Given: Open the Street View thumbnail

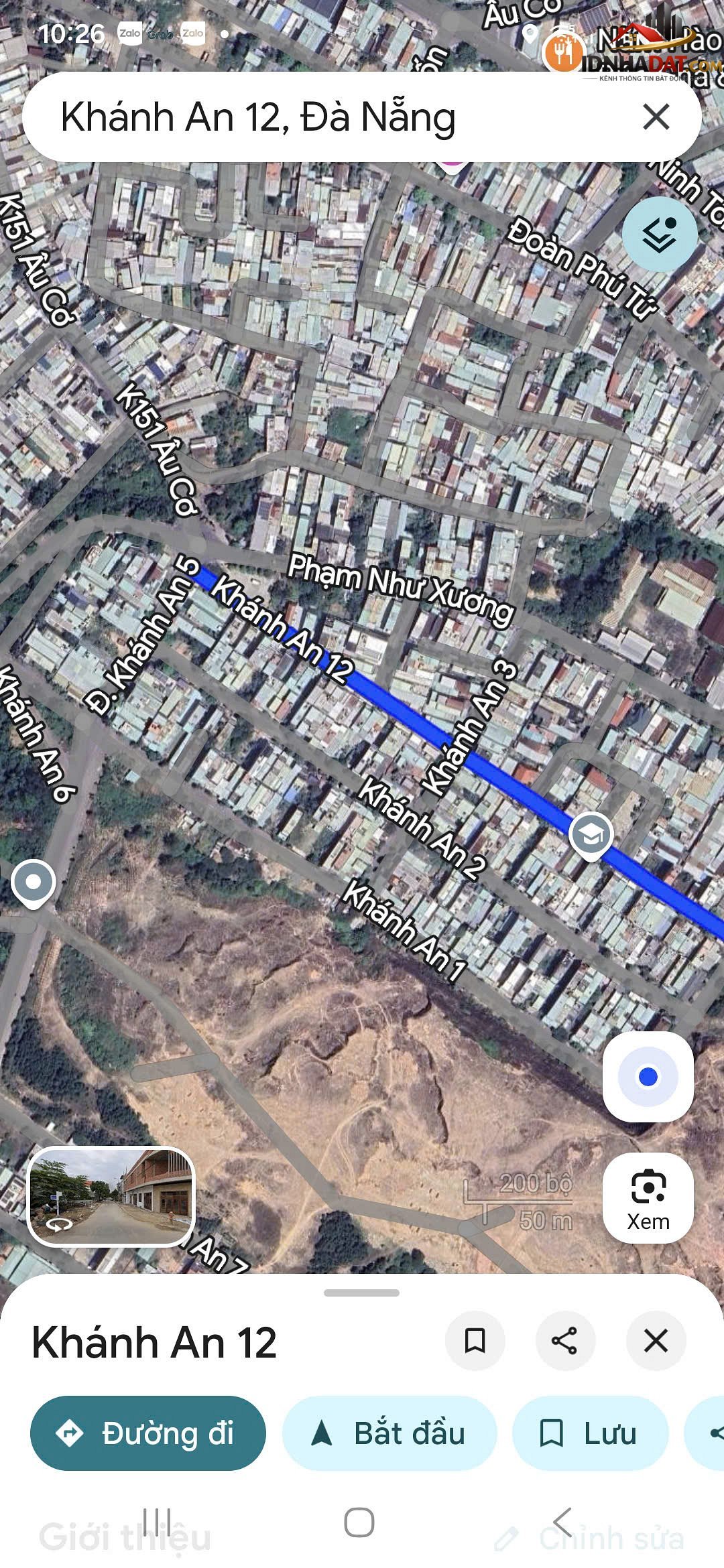Looking at the screenshot, I should pyautogui.click(x=111, y=1197).
